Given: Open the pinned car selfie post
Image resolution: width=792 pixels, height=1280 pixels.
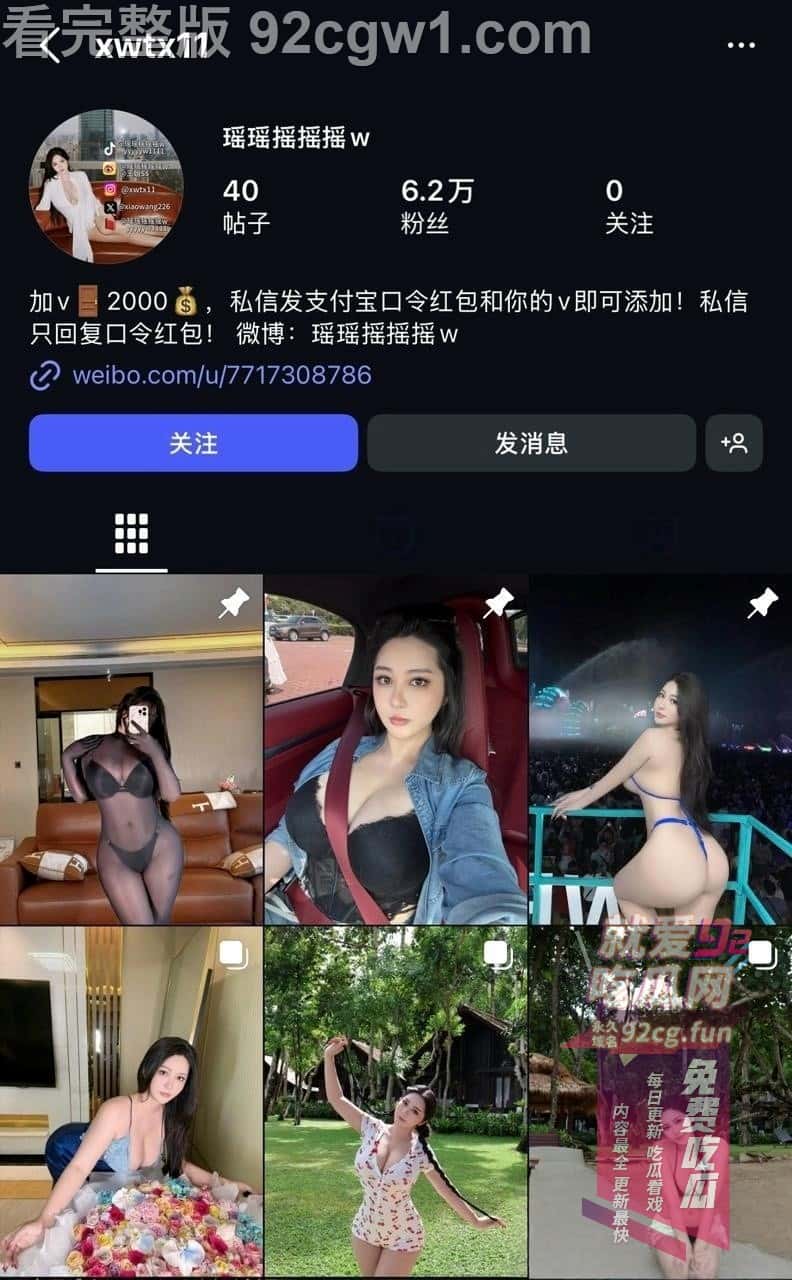Looking at the screenshot, I should [x=395, y=749].
